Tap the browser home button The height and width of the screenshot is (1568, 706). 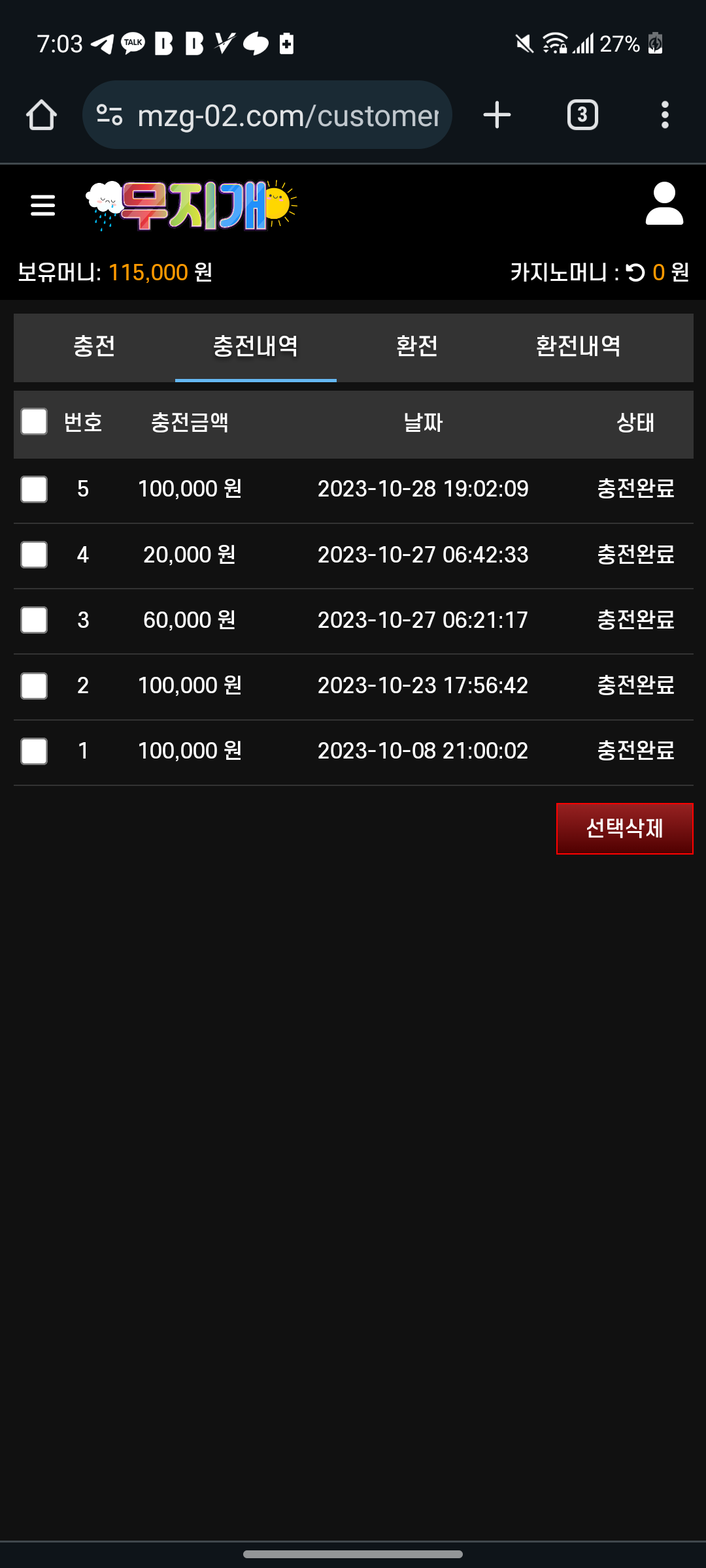(x=41, y=115)
